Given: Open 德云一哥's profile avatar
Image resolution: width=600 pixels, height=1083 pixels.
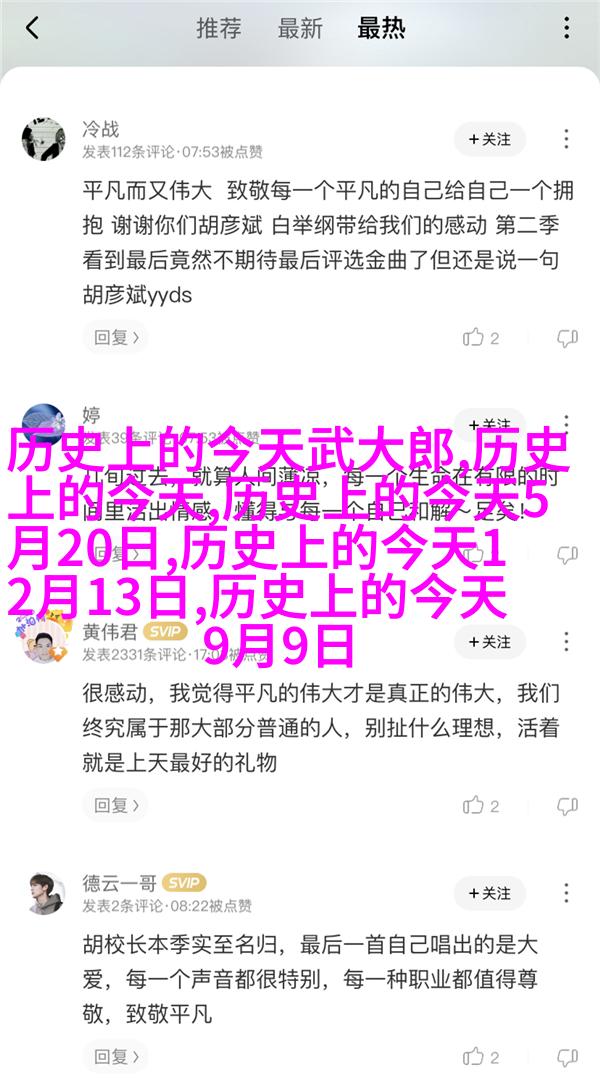Looking at the screenshot, I should [44, 893].
